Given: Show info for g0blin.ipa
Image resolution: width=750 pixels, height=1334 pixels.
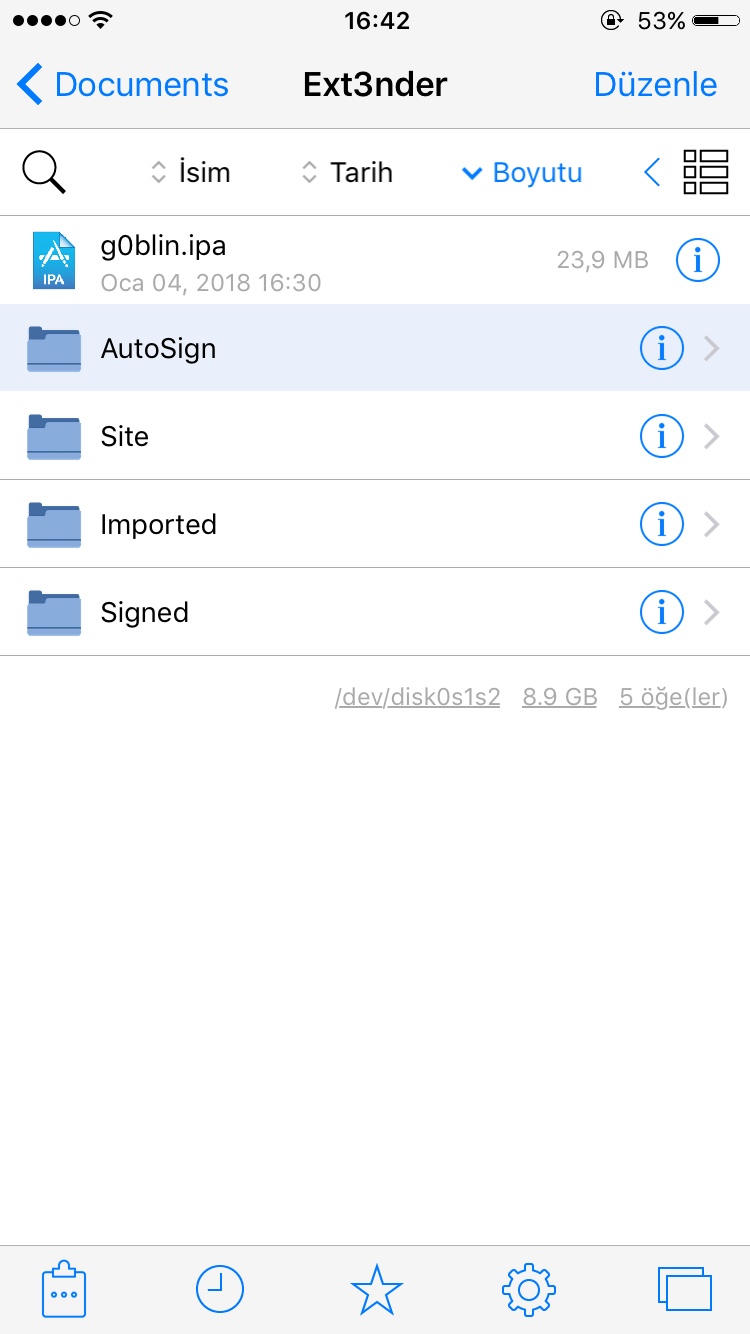Looking at the screenshot, I should point(697,260).
